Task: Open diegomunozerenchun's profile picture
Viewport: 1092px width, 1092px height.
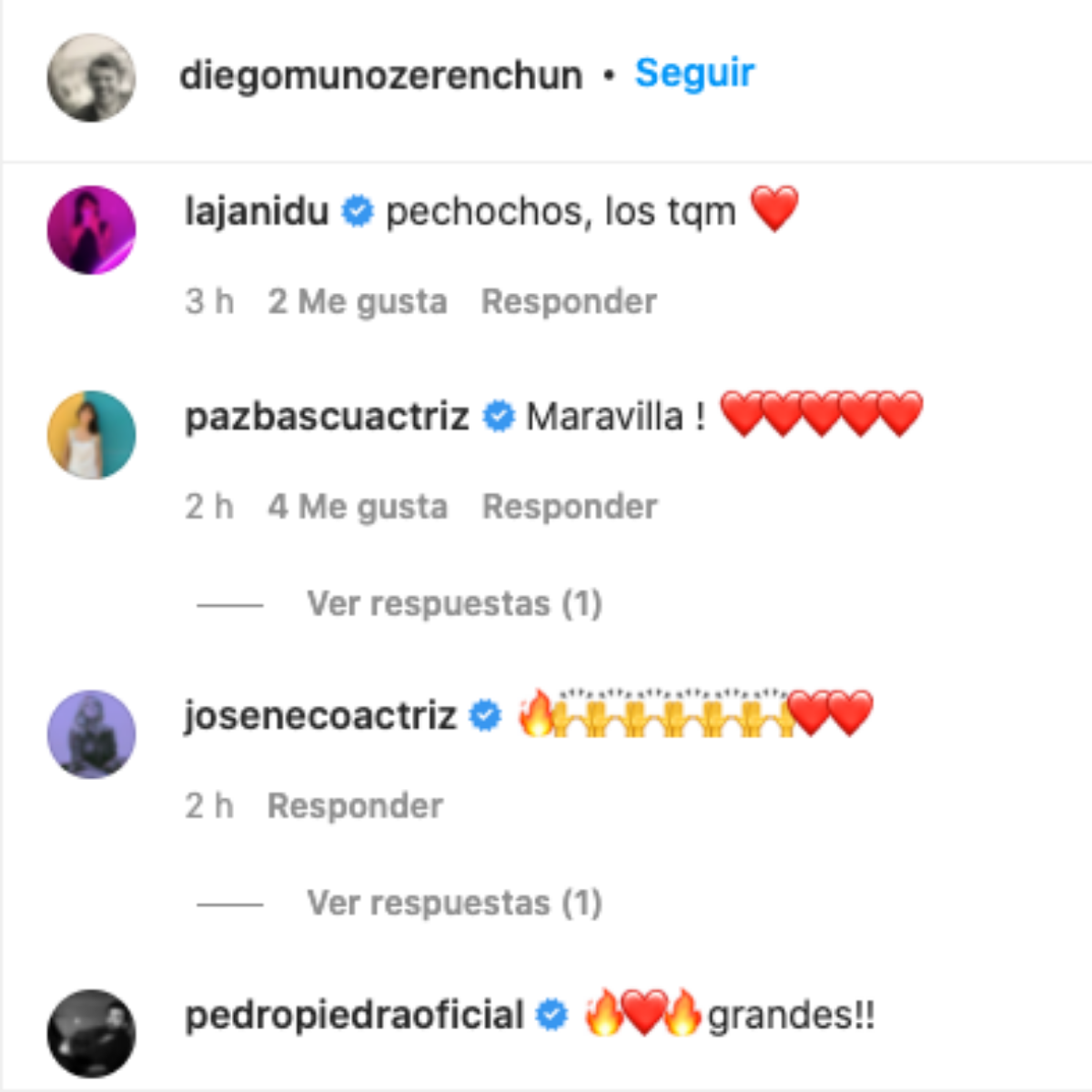Action: pyautogui.click(x=91, y=78)
